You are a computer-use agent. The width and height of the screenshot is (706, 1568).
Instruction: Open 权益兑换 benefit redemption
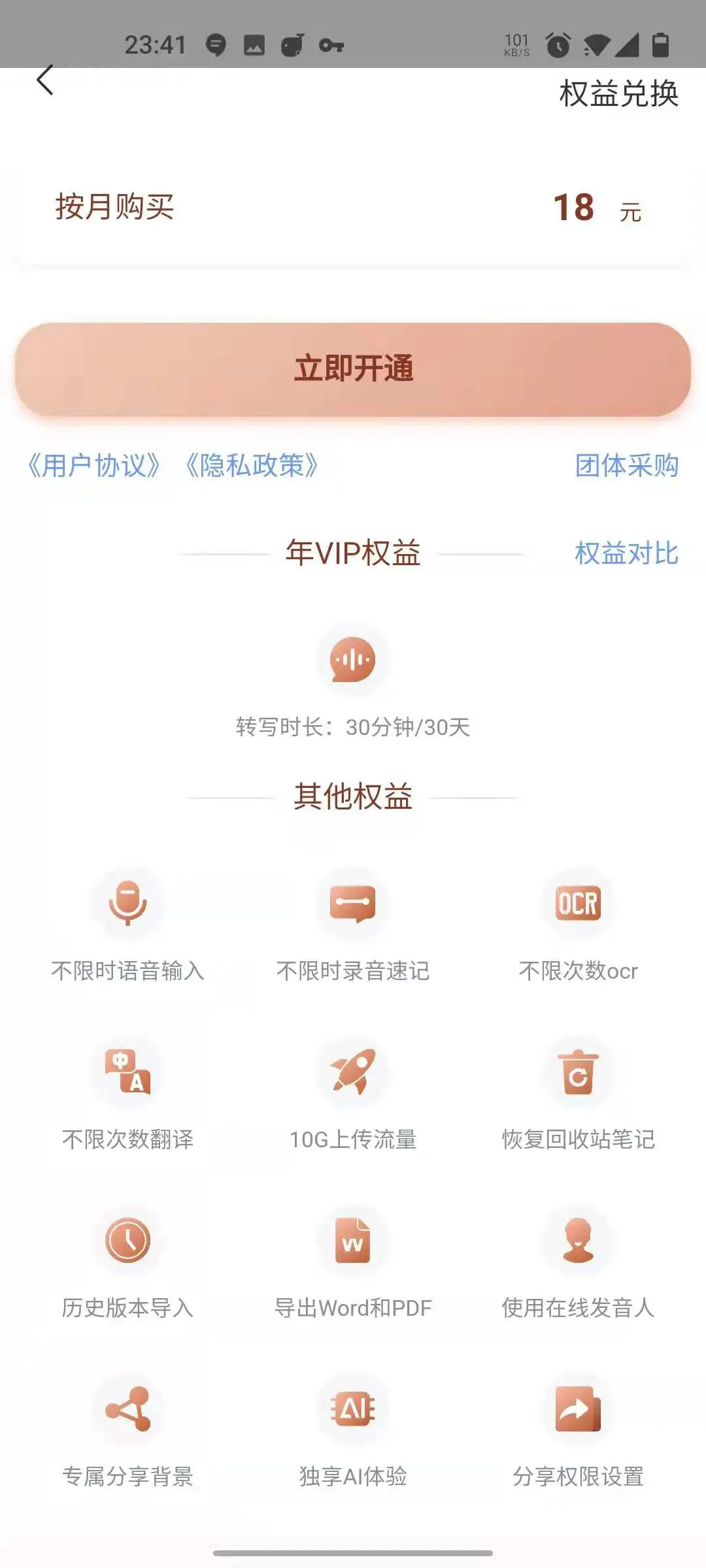618,94
